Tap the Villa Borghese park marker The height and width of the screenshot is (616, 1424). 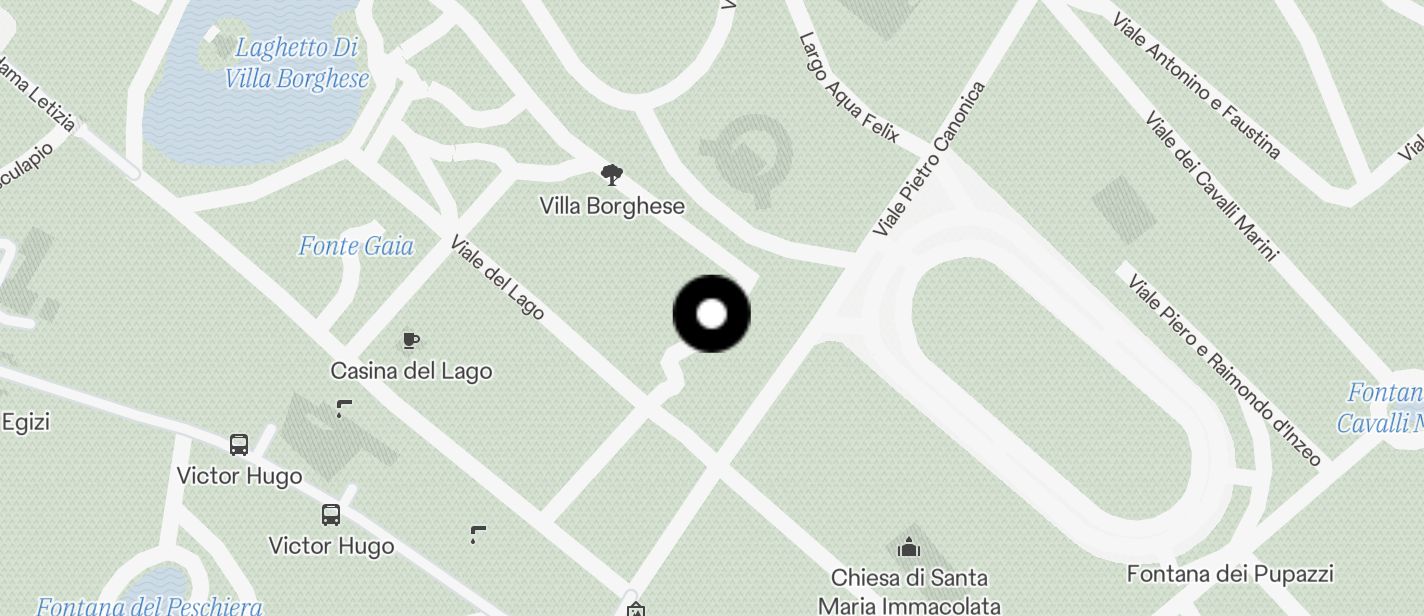tap(611, 176)
